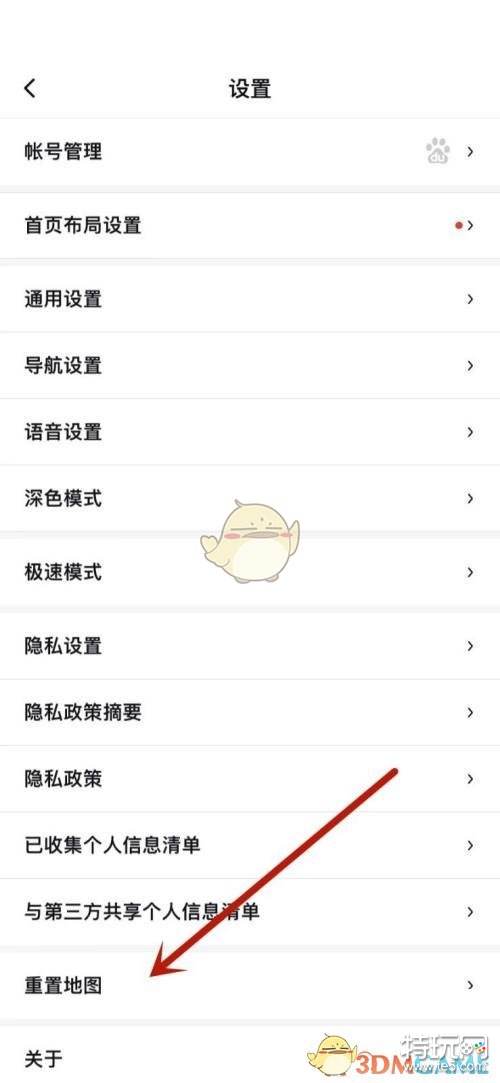Image resolution: width=500 pixels, height=1083 pixels.
Task: Open 深色模式 dark mode settings
Action: pyautogui.click(x=250, y=498)
